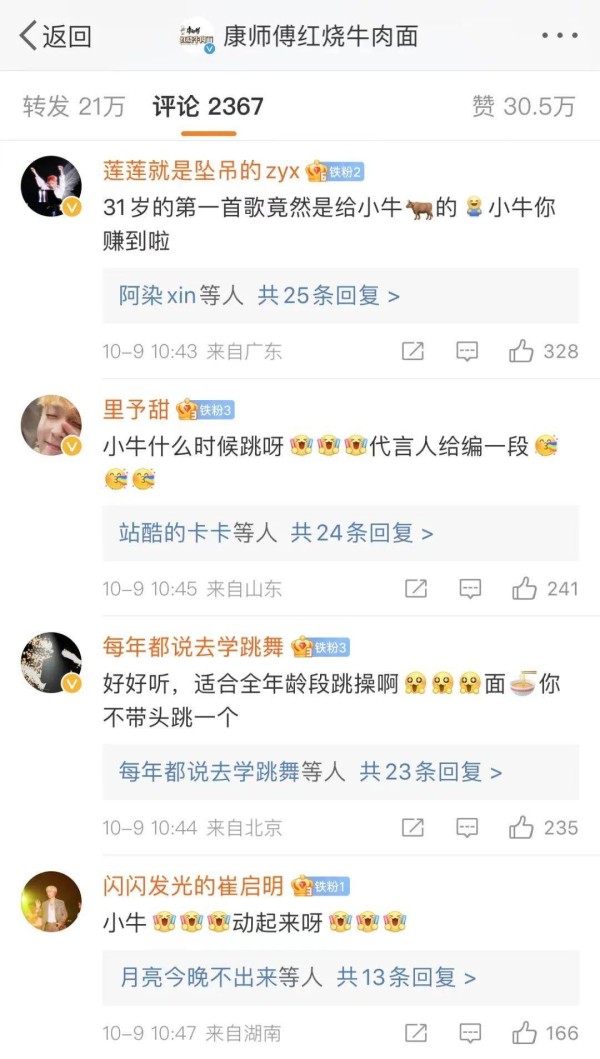Expand the 共13条回复 replies

click(406, 977)
